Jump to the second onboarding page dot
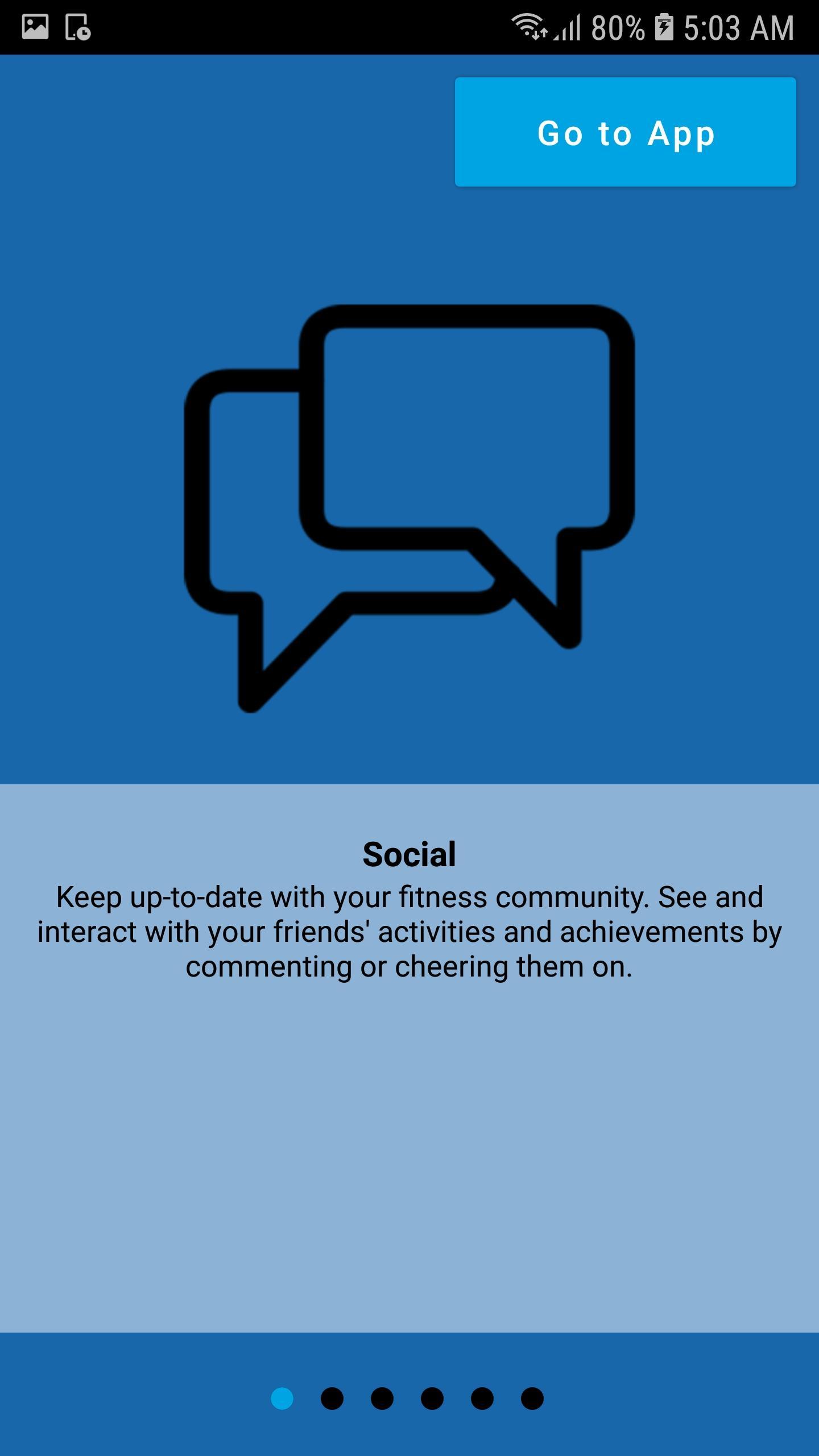 332,1399
